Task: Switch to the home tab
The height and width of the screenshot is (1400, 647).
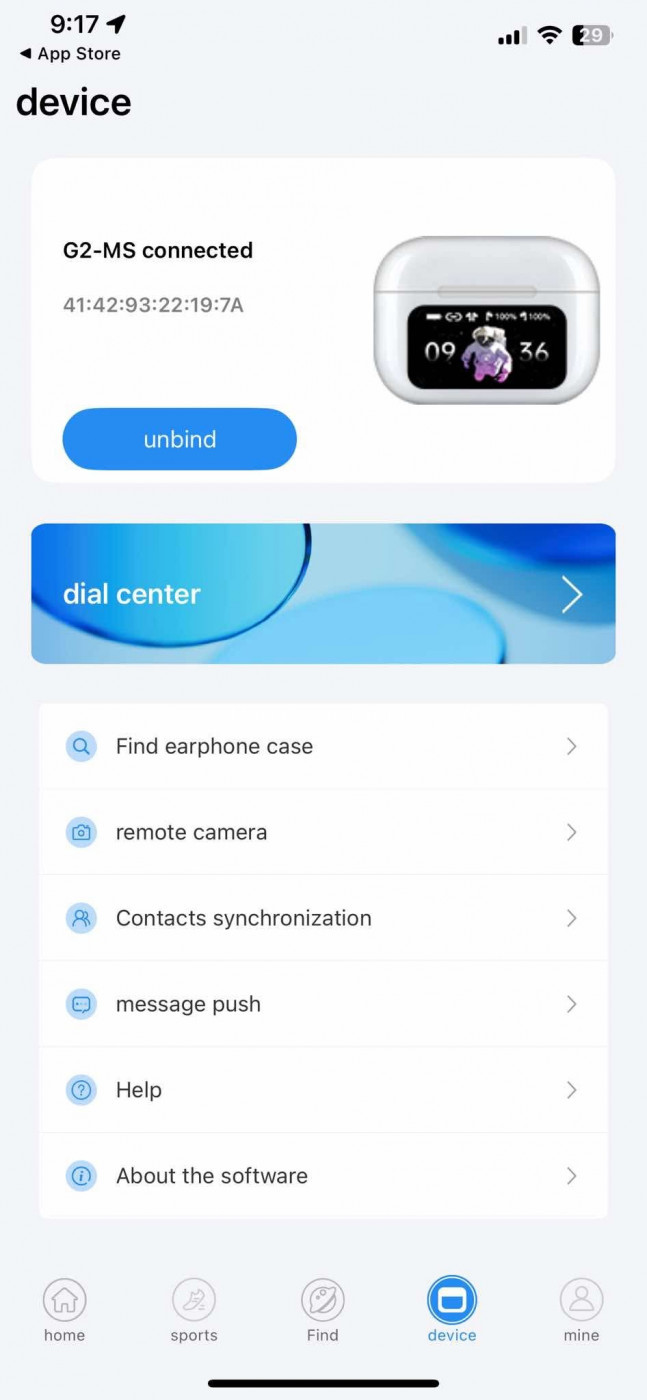Action: (x=64, y=1311)
